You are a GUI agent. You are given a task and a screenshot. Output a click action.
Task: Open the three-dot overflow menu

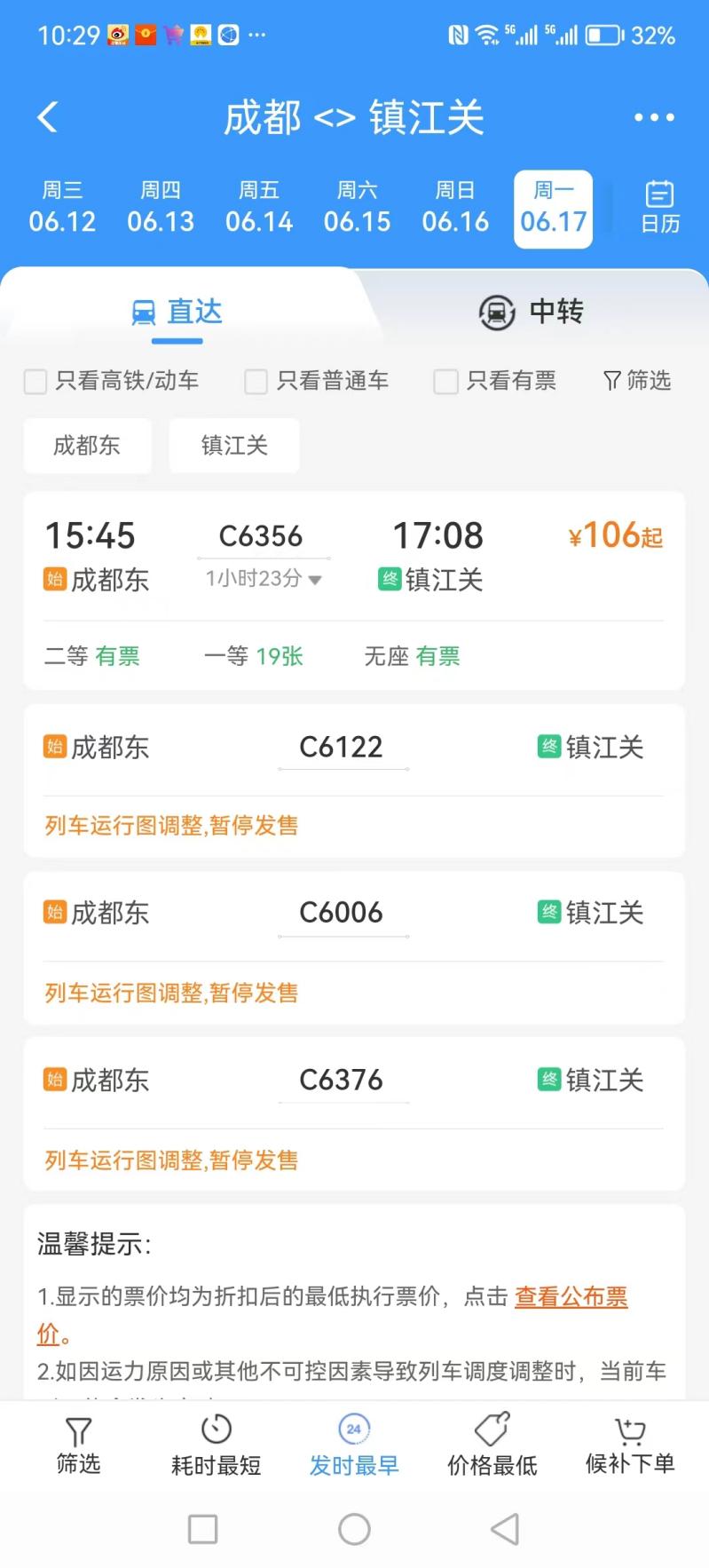coord(654,117)
